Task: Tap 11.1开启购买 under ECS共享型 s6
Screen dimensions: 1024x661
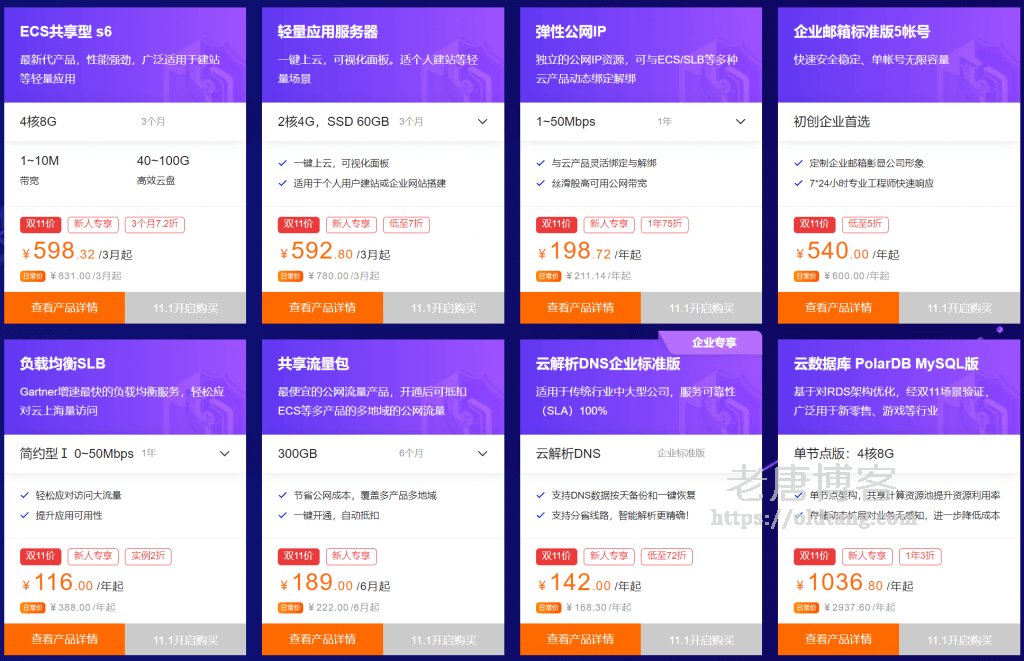Action: pos(185,308)
